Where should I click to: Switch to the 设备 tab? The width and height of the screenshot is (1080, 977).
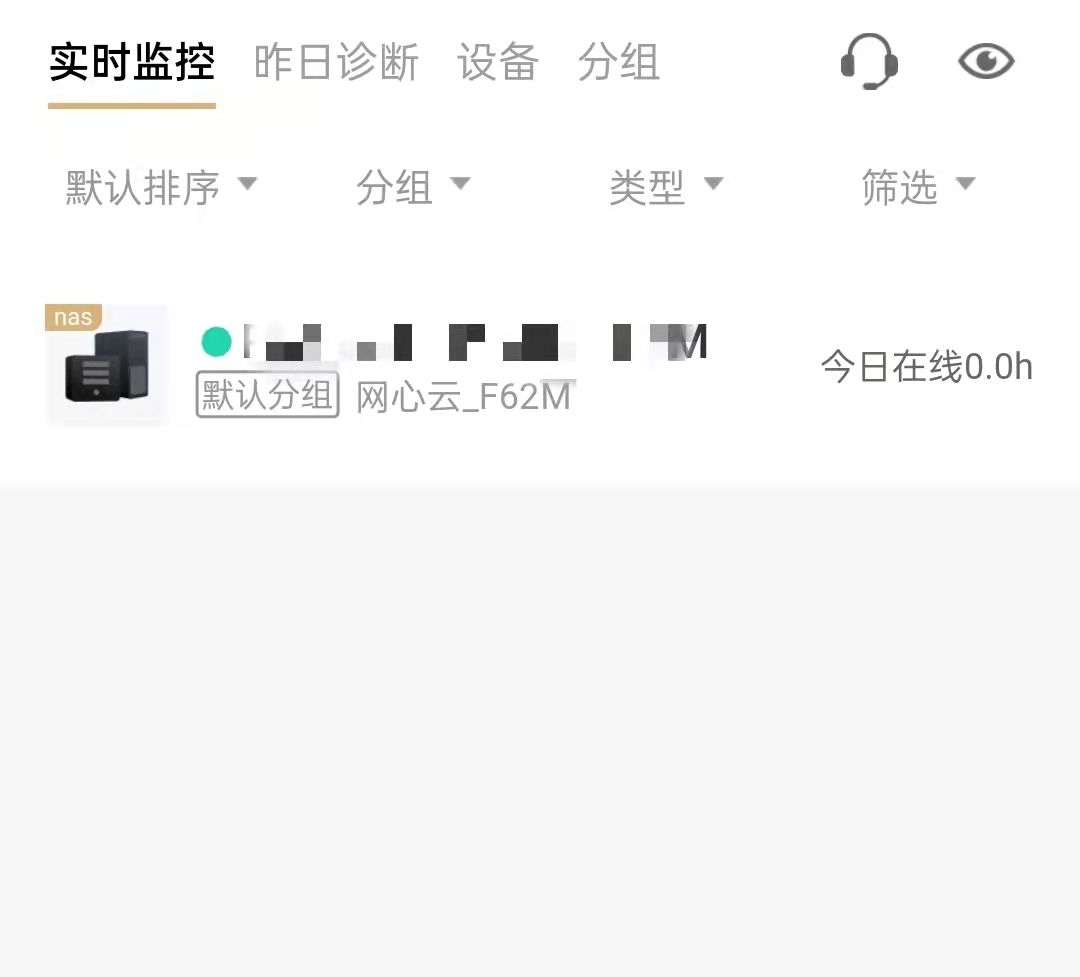pyautogui.click(x=498, y=63)
